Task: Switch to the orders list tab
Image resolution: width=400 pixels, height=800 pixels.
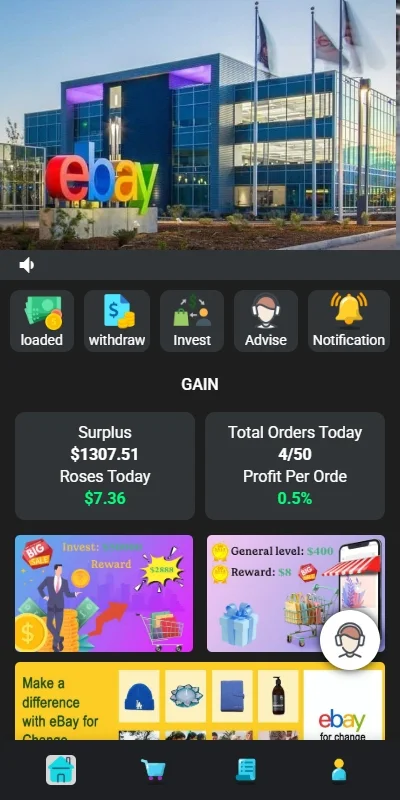Action: 246,770
